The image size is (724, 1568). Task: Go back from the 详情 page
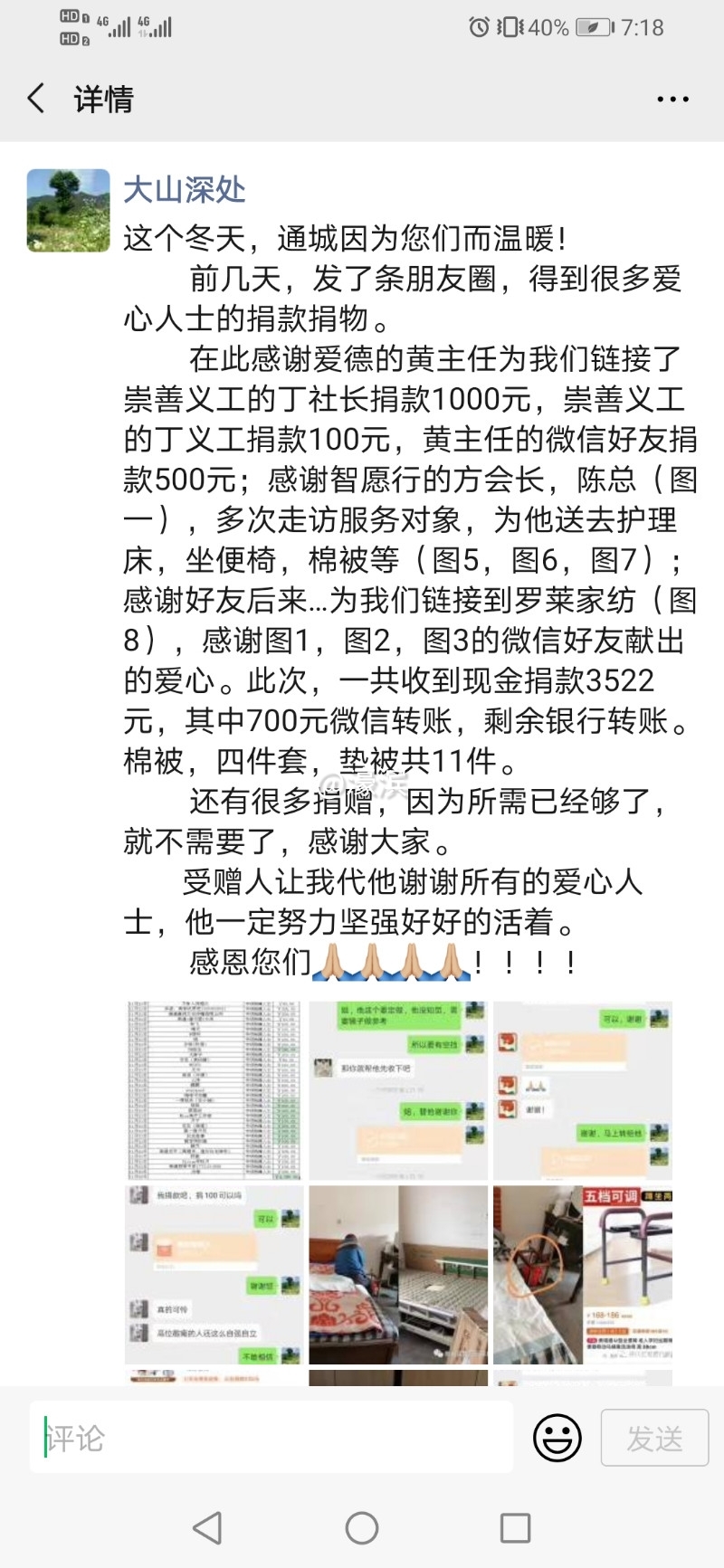pyautogui.click(x=36, y=99)
